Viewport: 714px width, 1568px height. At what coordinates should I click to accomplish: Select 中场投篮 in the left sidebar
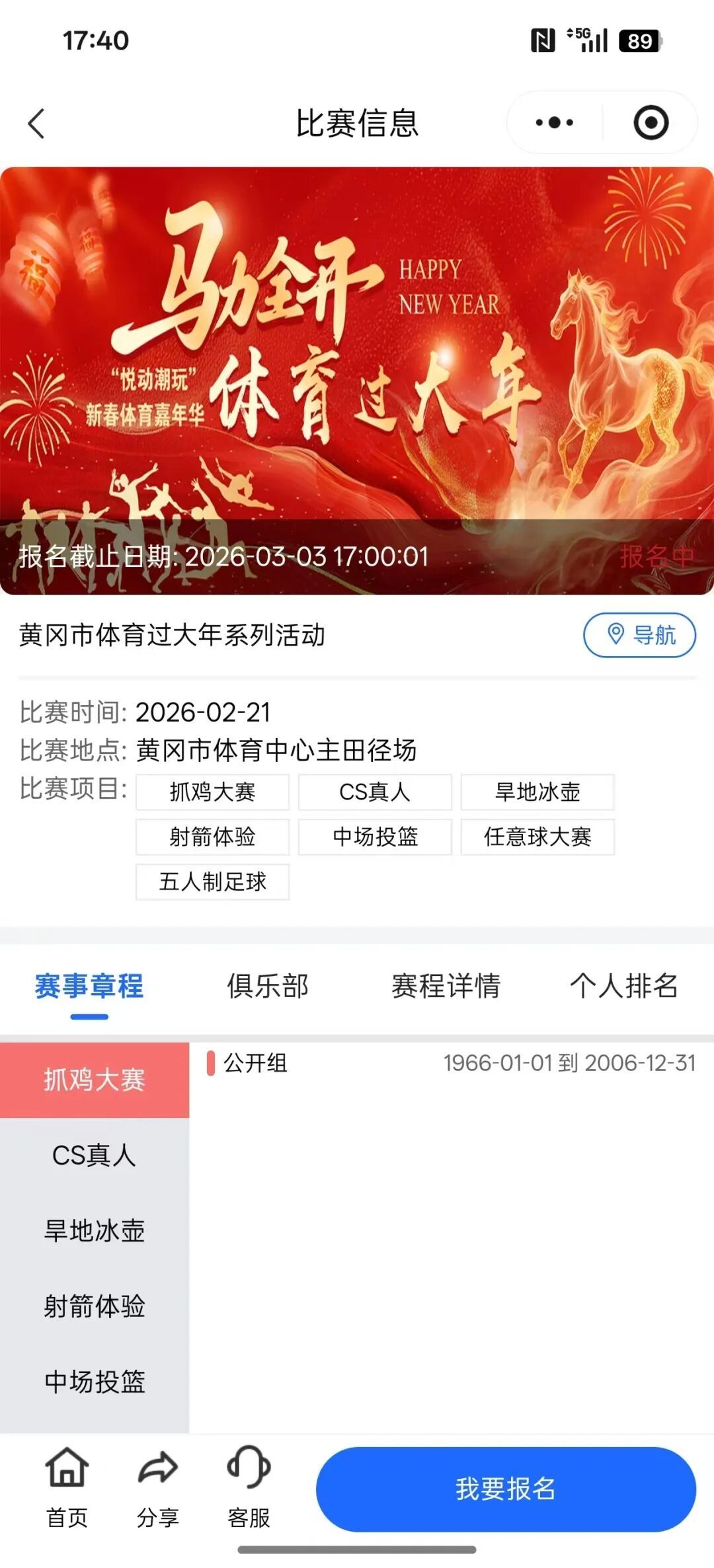tap(95, 1382)
